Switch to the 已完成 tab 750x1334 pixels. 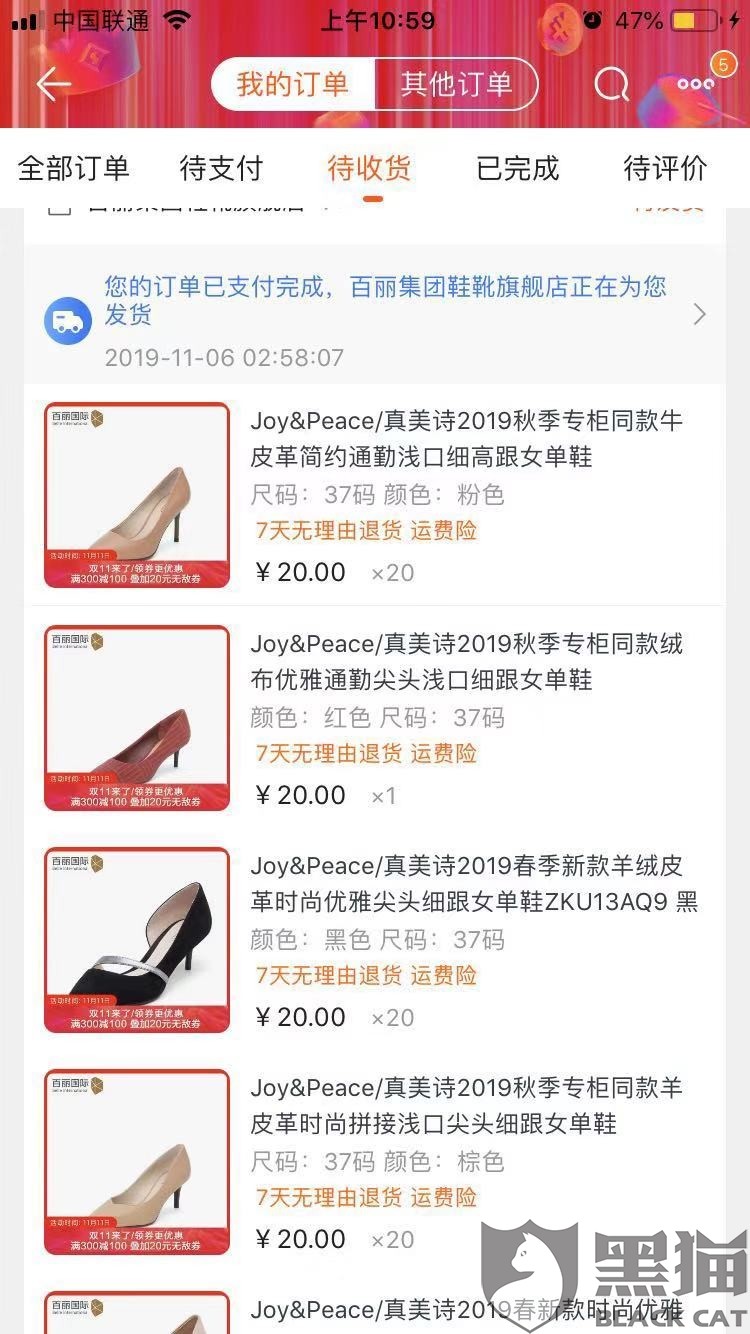pos(518,168)
